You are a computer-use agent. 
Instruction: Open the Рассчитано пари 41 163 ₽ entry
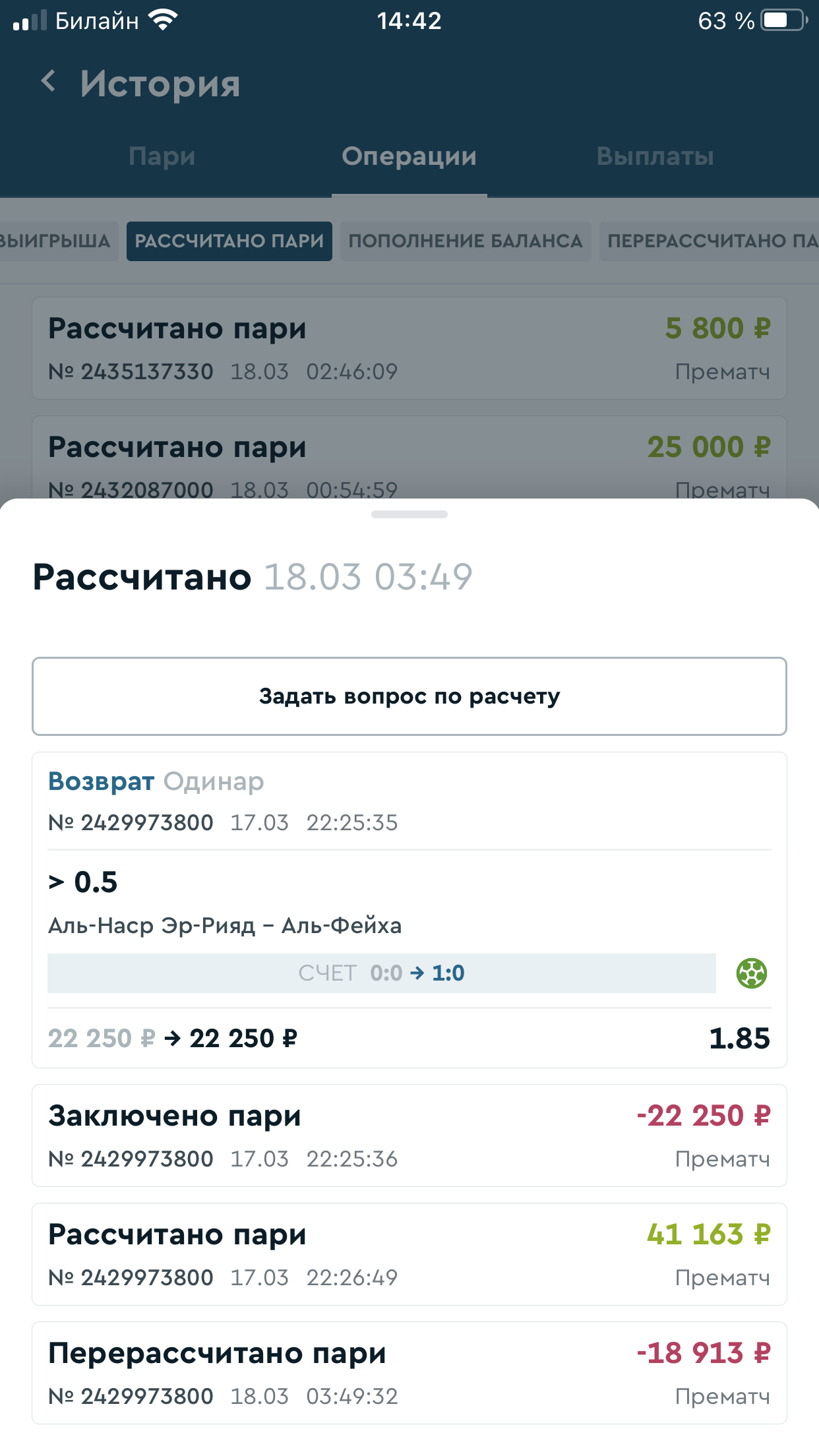tap(409, 1254)
